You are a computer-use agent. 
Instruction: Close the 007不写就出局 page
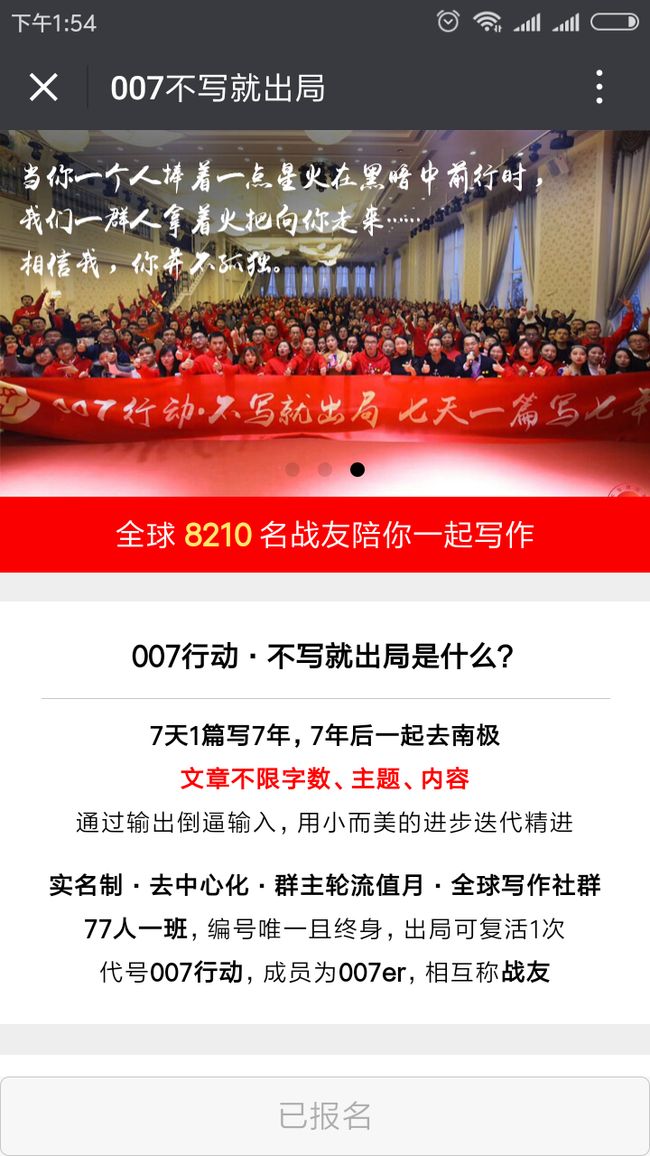coord(43,88)
